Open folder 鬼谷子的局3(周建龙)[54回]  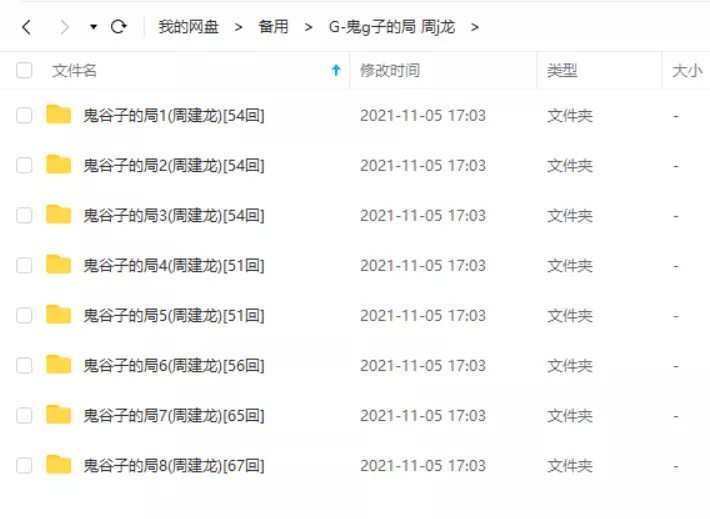(173, 216)
